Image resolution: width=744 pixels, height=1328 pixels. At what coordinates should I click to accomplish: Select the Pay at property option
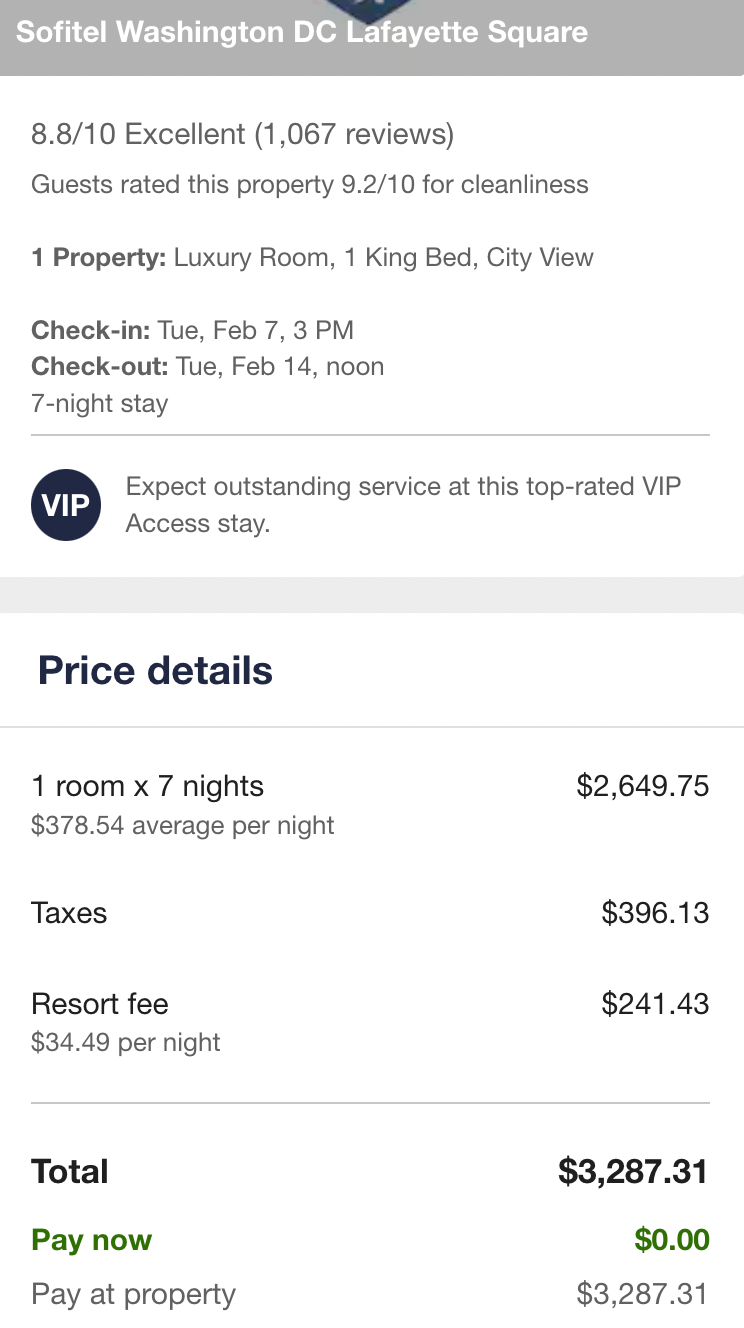point(133,1294)
